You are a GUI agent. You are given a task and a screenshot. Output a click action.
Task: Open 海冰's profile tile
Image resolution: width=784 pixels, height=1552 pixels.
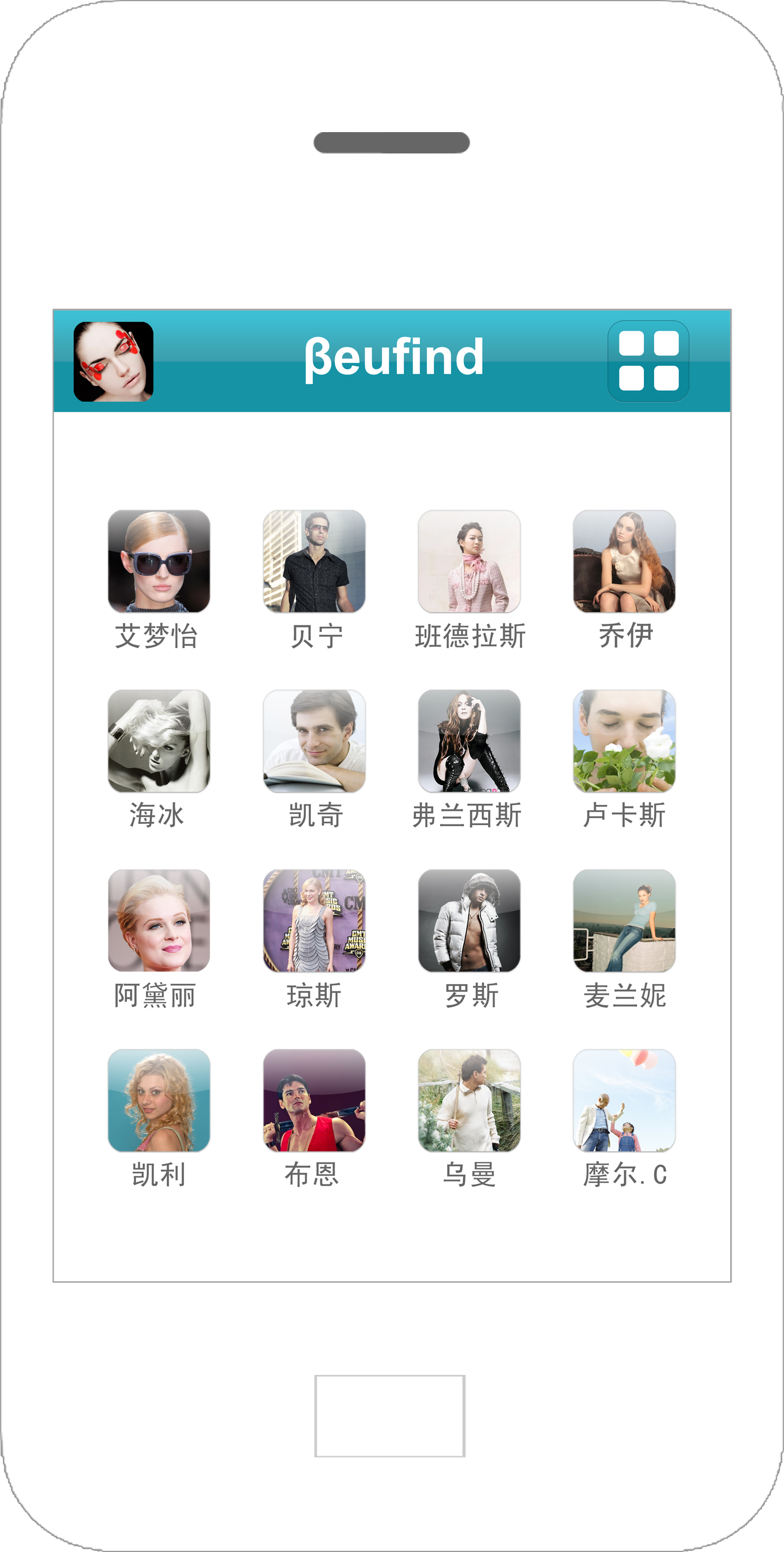point(159,740)
